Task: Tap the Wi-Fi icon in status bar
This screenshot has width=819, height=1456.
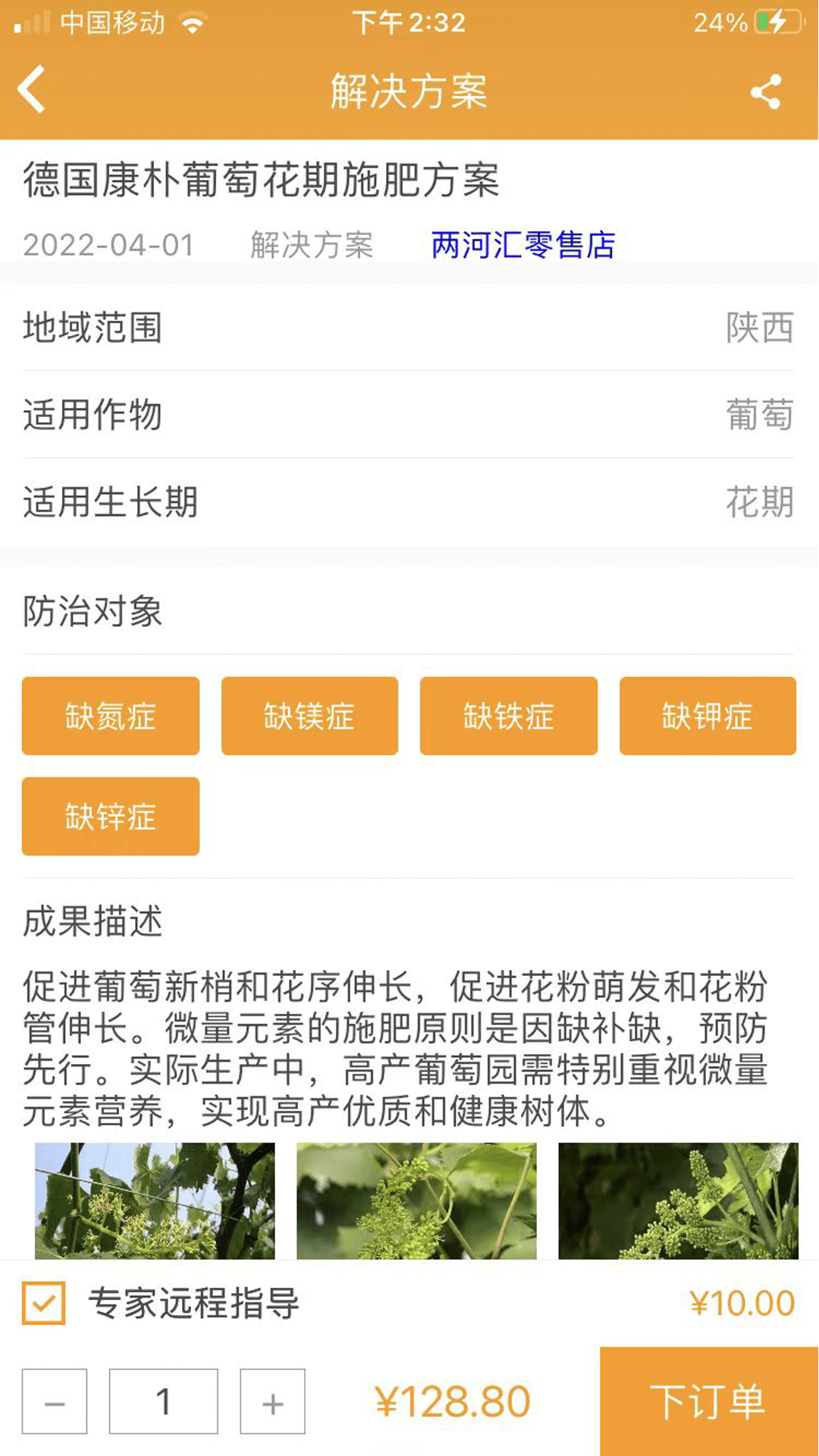Action: point(191,23)
